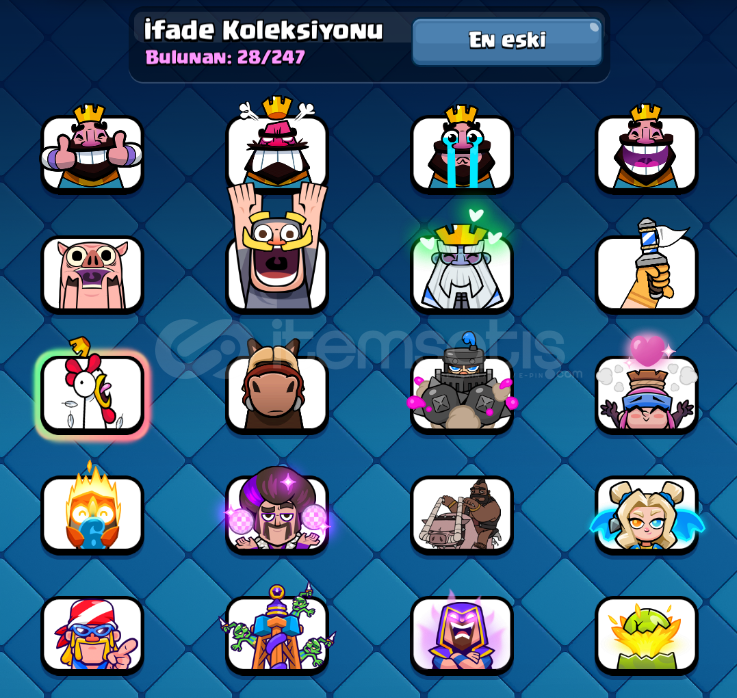
Task: Choose the crying king emote
Action: [462, 153]
